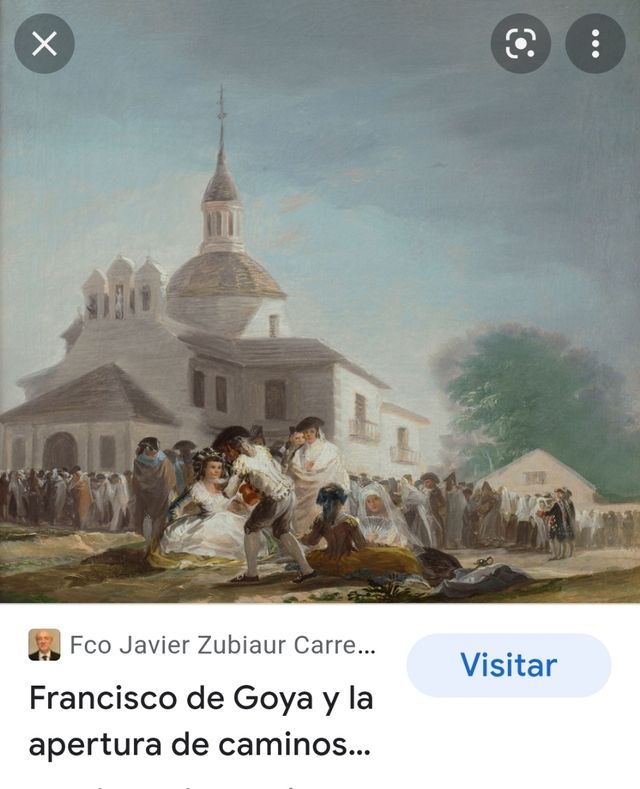Tap the Visitar button
This screenshot has width=640, height=789.
pyautogui.click(x=508, y=665)
